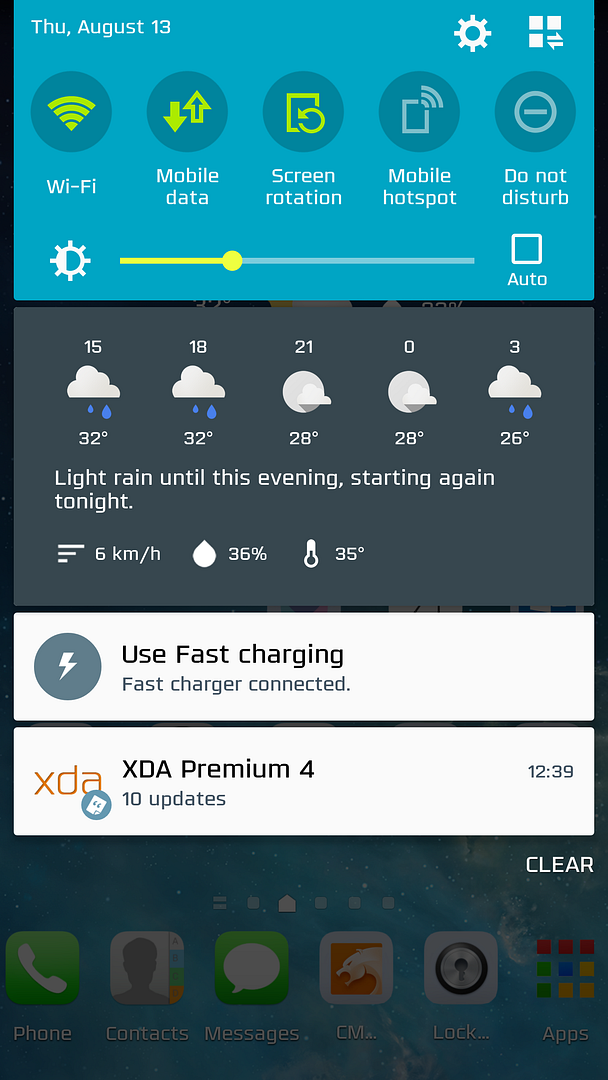Open the weather forecast notification
The width and height of the screenshot is (608, 1080).
coord(304,456)
